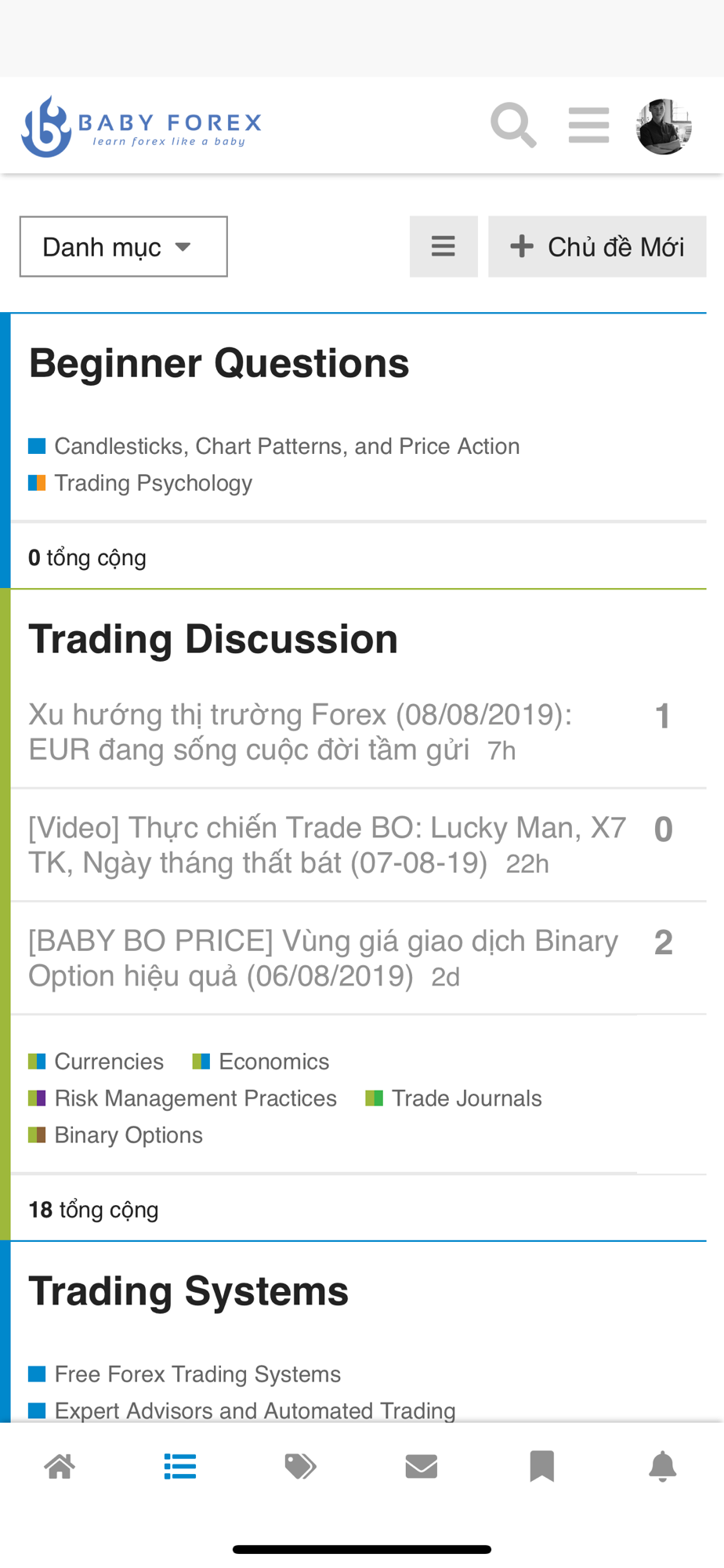Tap the Chủ đề Mới button
This screenshot has width=724, height=1568.
[597, 247]
